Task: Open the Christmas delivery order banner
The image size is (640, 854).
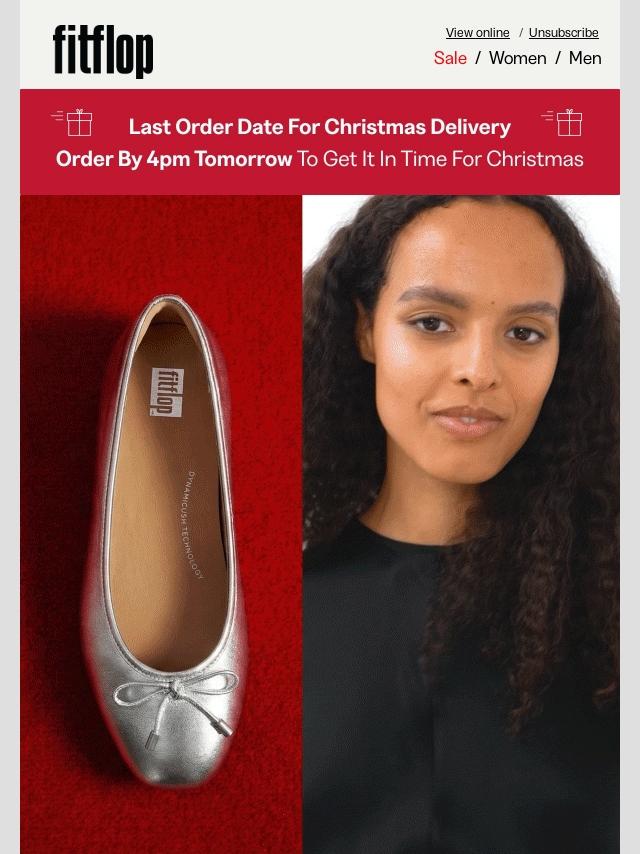Action: [x=320, y=142]
